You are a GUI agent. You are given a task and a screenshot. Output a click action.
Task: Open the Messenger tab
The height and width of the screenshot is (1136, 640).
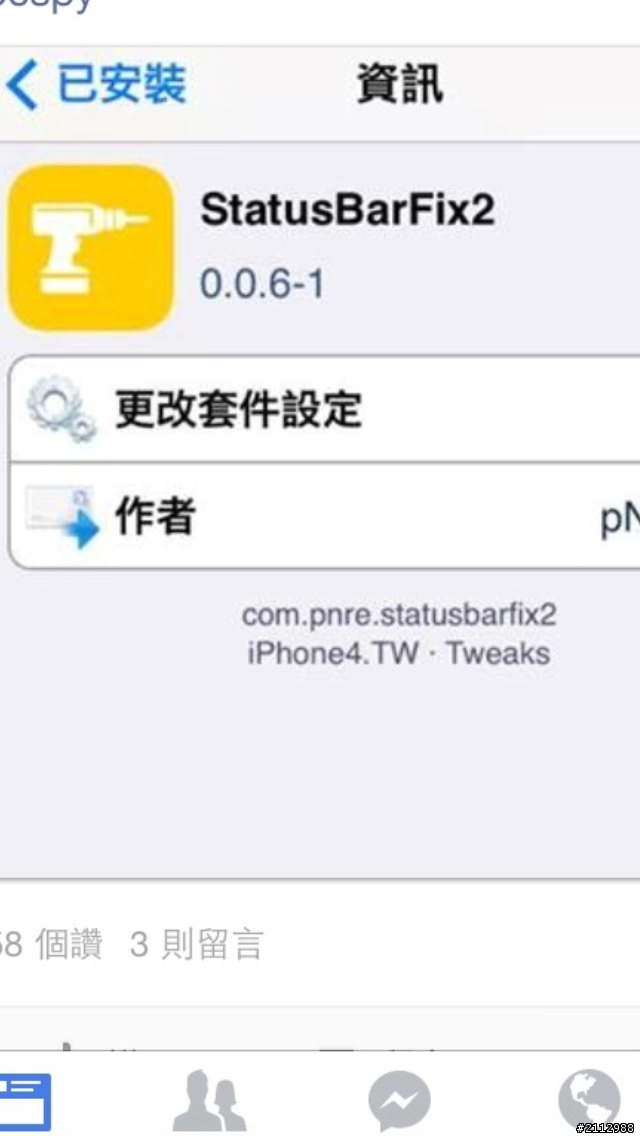[399, 1102]
